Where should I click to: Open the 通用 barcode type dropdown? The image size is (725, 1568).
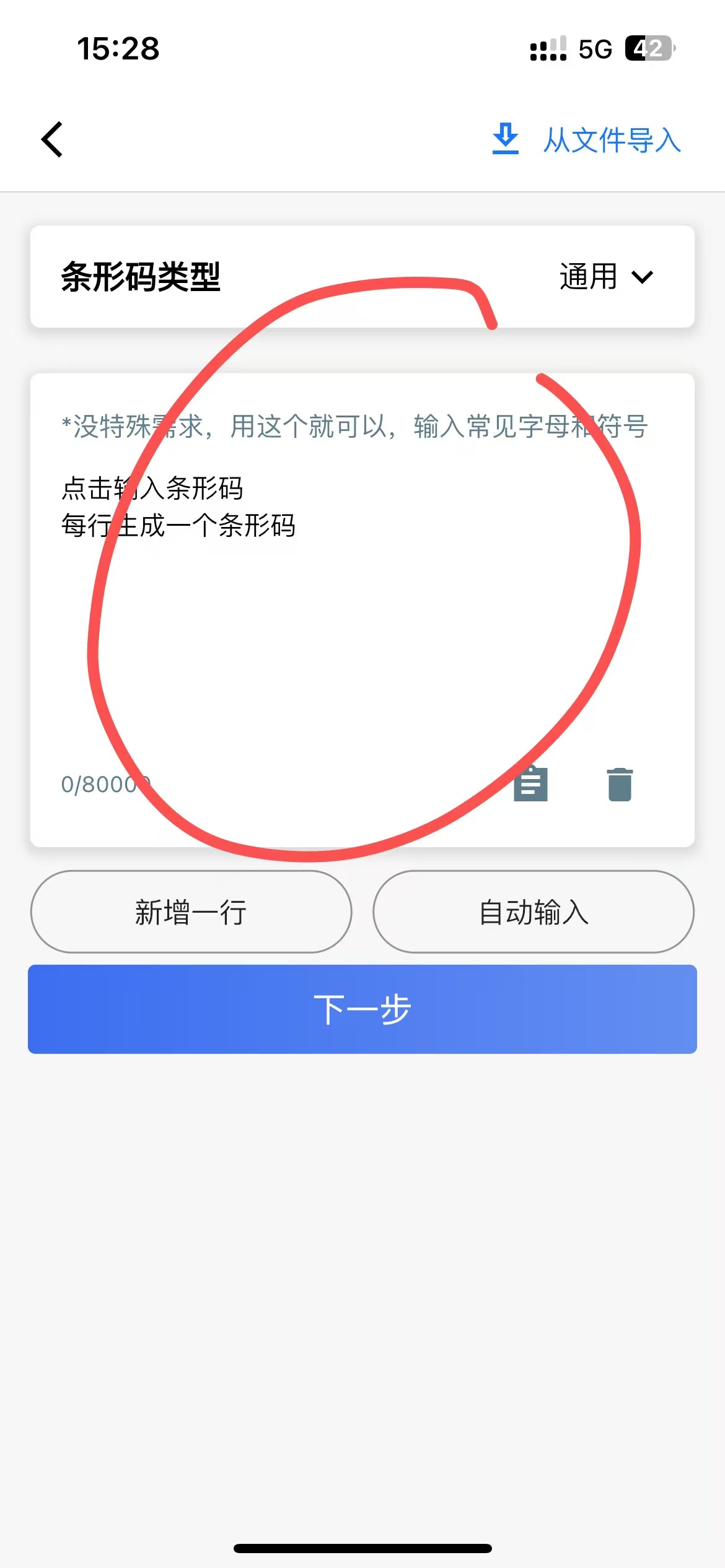coord(606,276)
